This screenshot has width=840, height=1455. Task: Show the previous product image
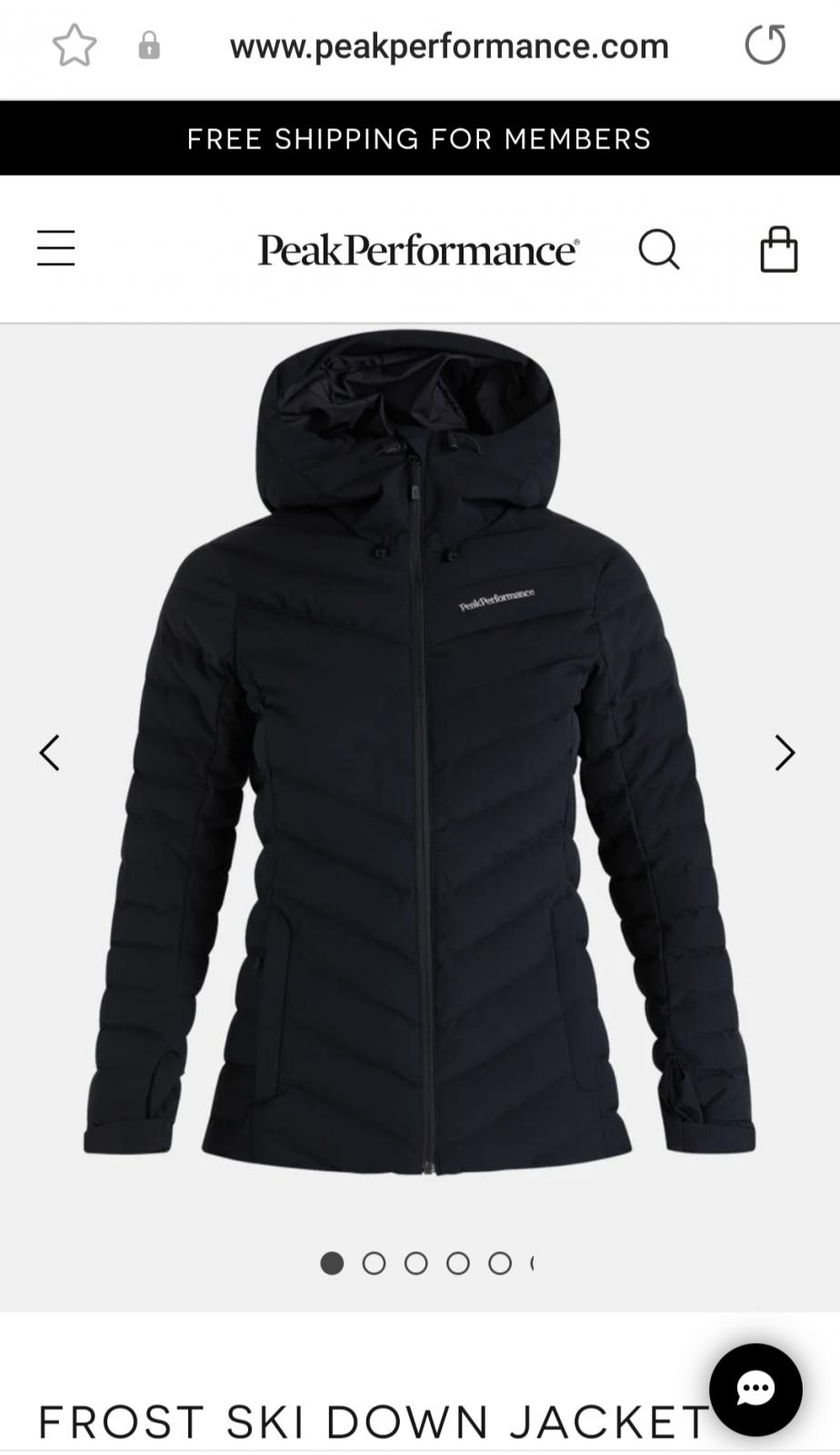pyautogui.click(x=50, y=753)
